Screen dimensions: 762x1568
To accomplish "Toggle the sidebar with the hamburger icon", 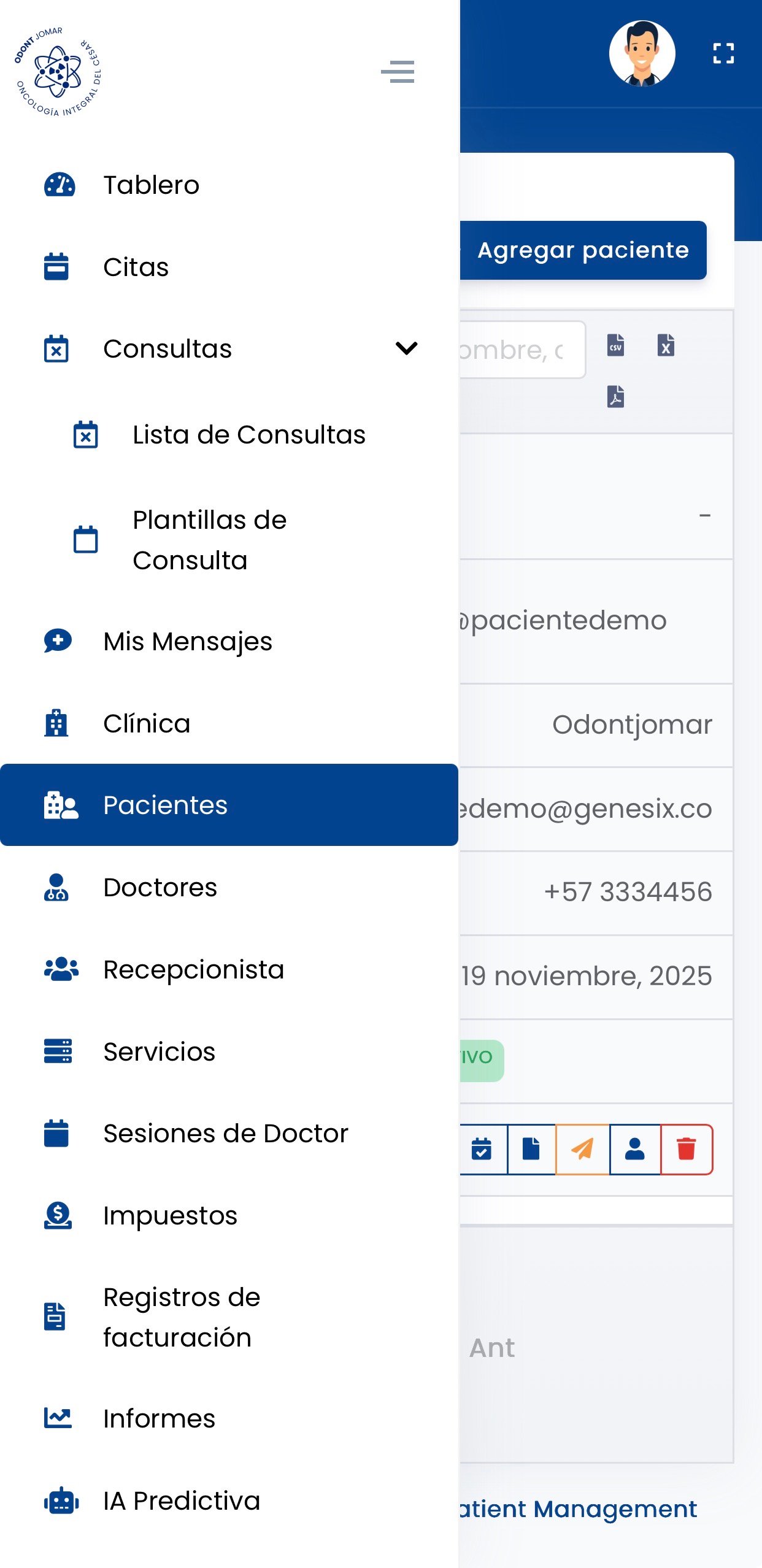I will 398,71.
